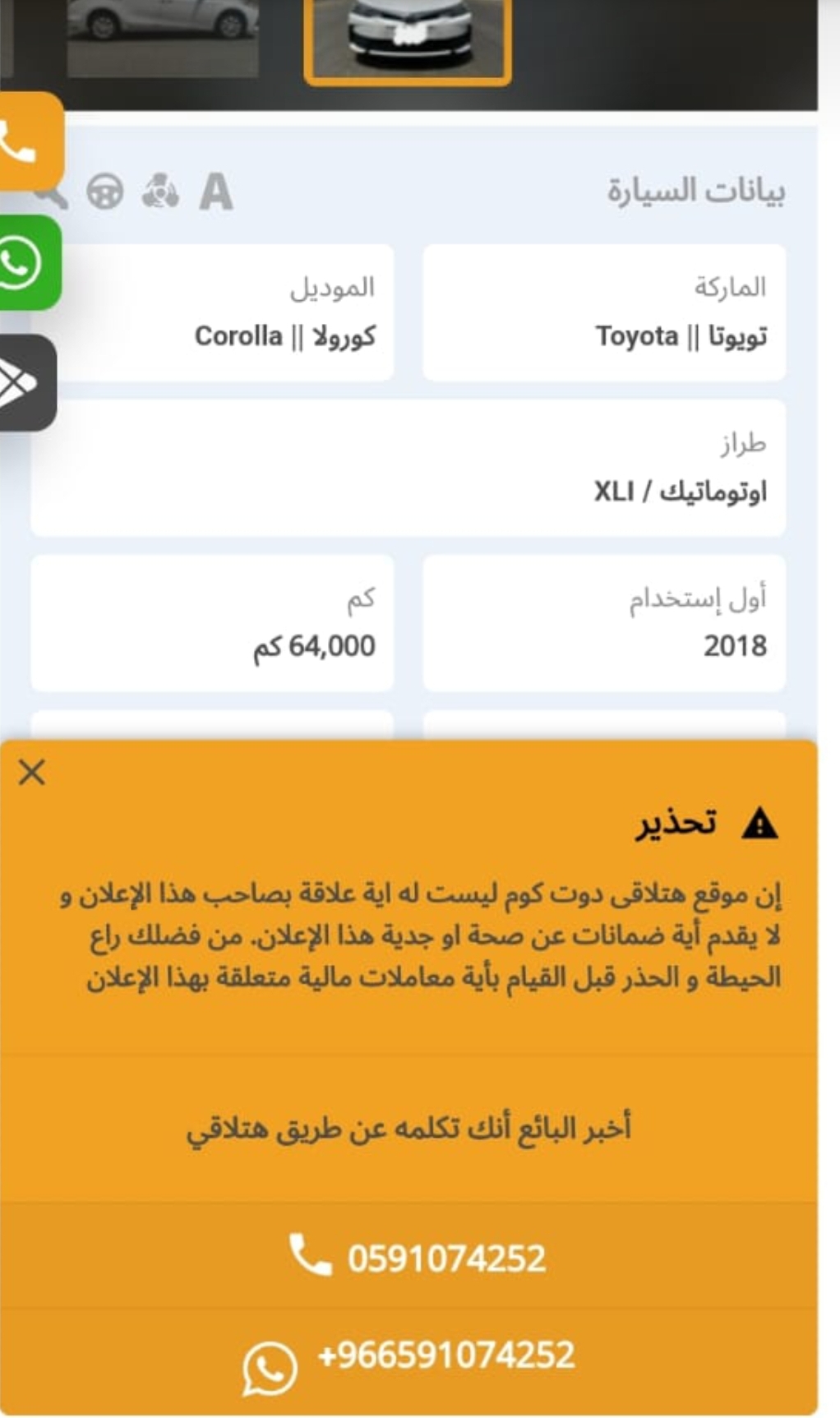Viewport: 840px width, 1418px height.
Task: Select the front-view car photo thumbnail
Action: pos(408,39)
